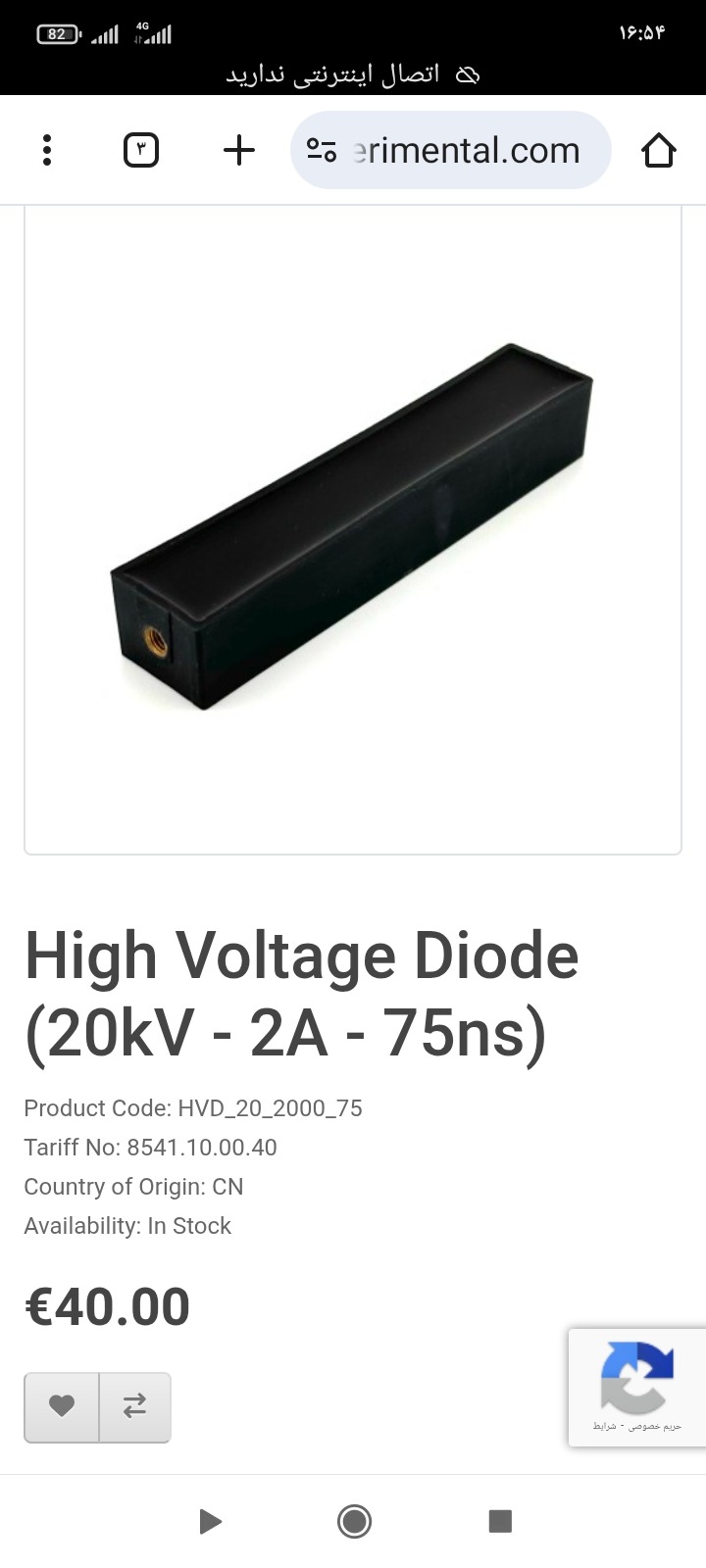Open the tab switcher showing three tabs
The height and width of the screenshot is (1568, 706).
point(141,150)
